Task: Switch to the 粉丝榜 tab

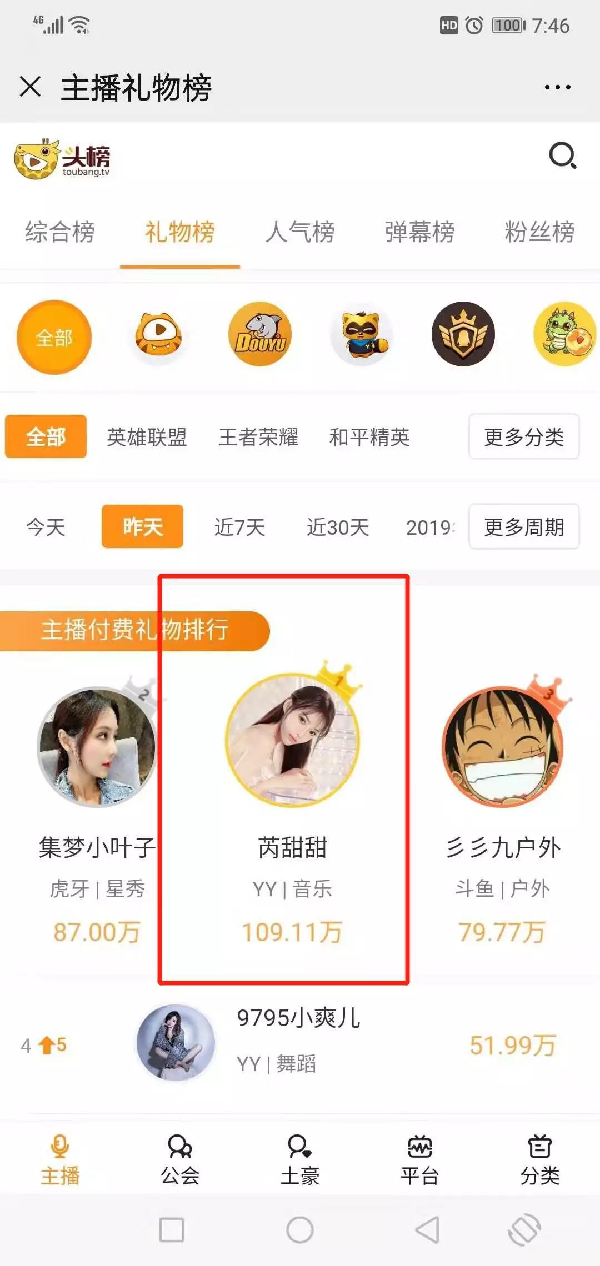Action: pyautogui.click(x=540, y=233)
